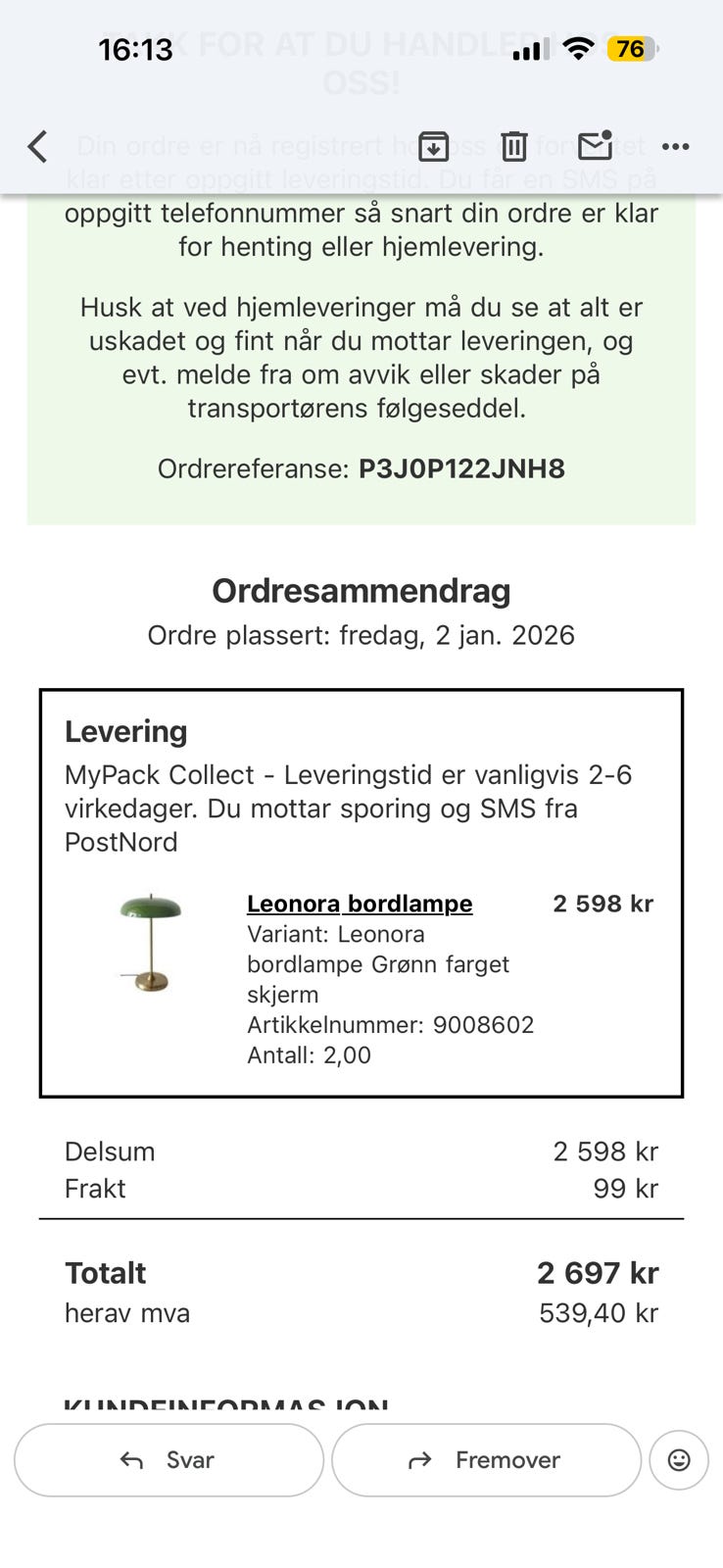Archive this order confirmation email
The image size is (723, 1568).
coord(432,146)
